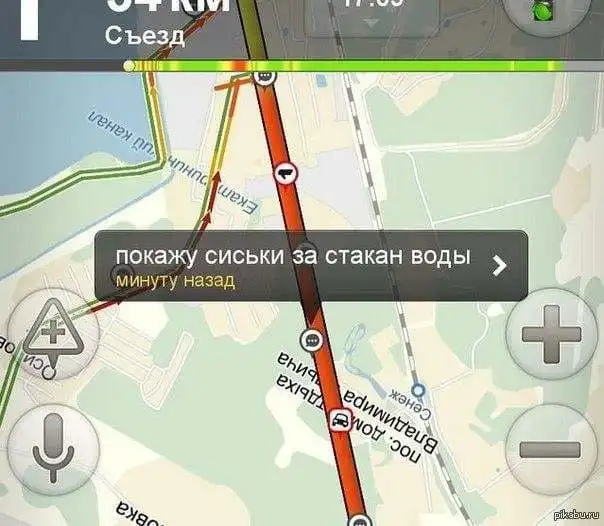This screenshot has height=526, width=604.
Task: Open the driver comment posted a minute ago
Action: point(311,266)
